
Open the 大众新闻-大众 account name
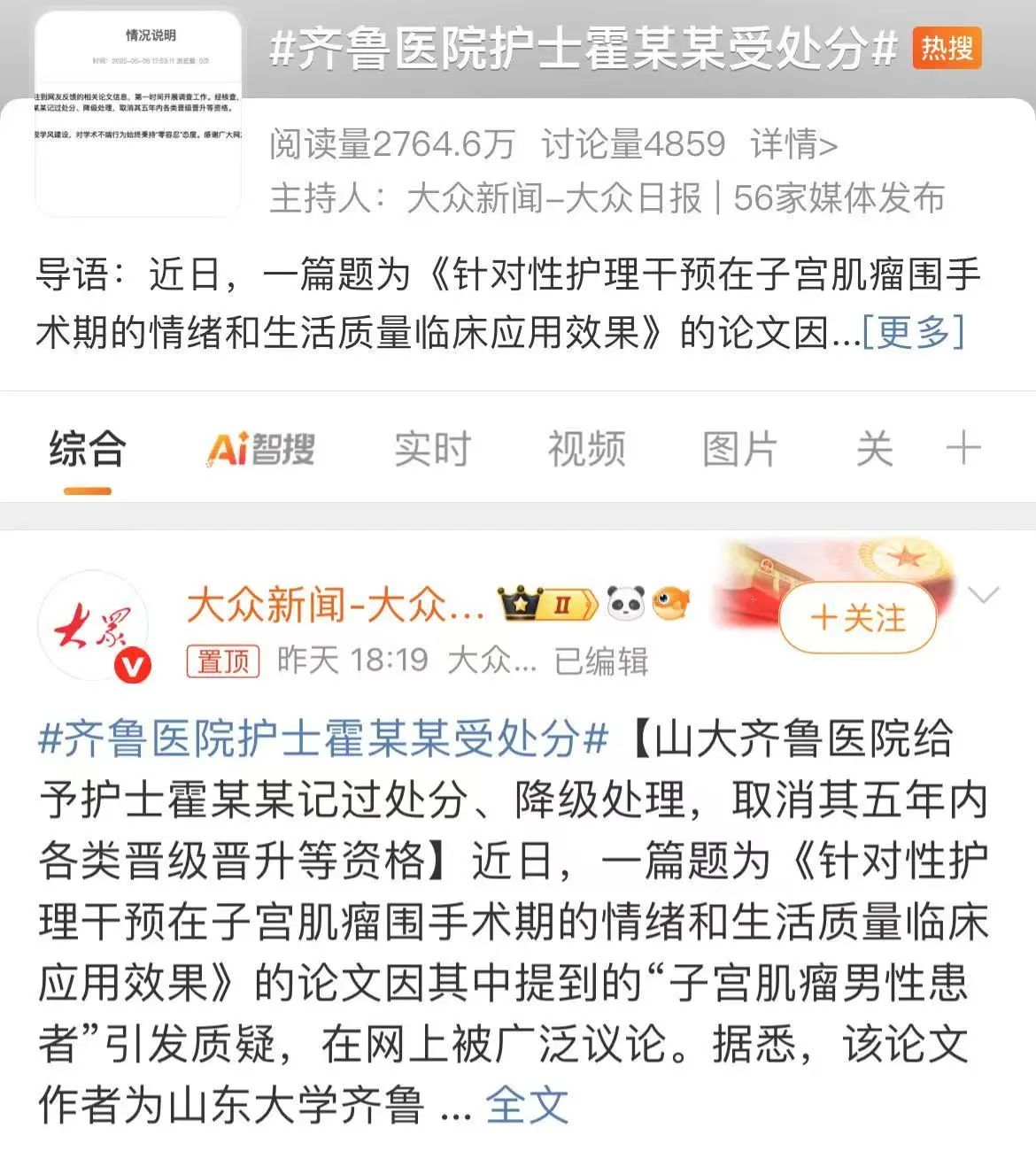(x=336, y=606)
